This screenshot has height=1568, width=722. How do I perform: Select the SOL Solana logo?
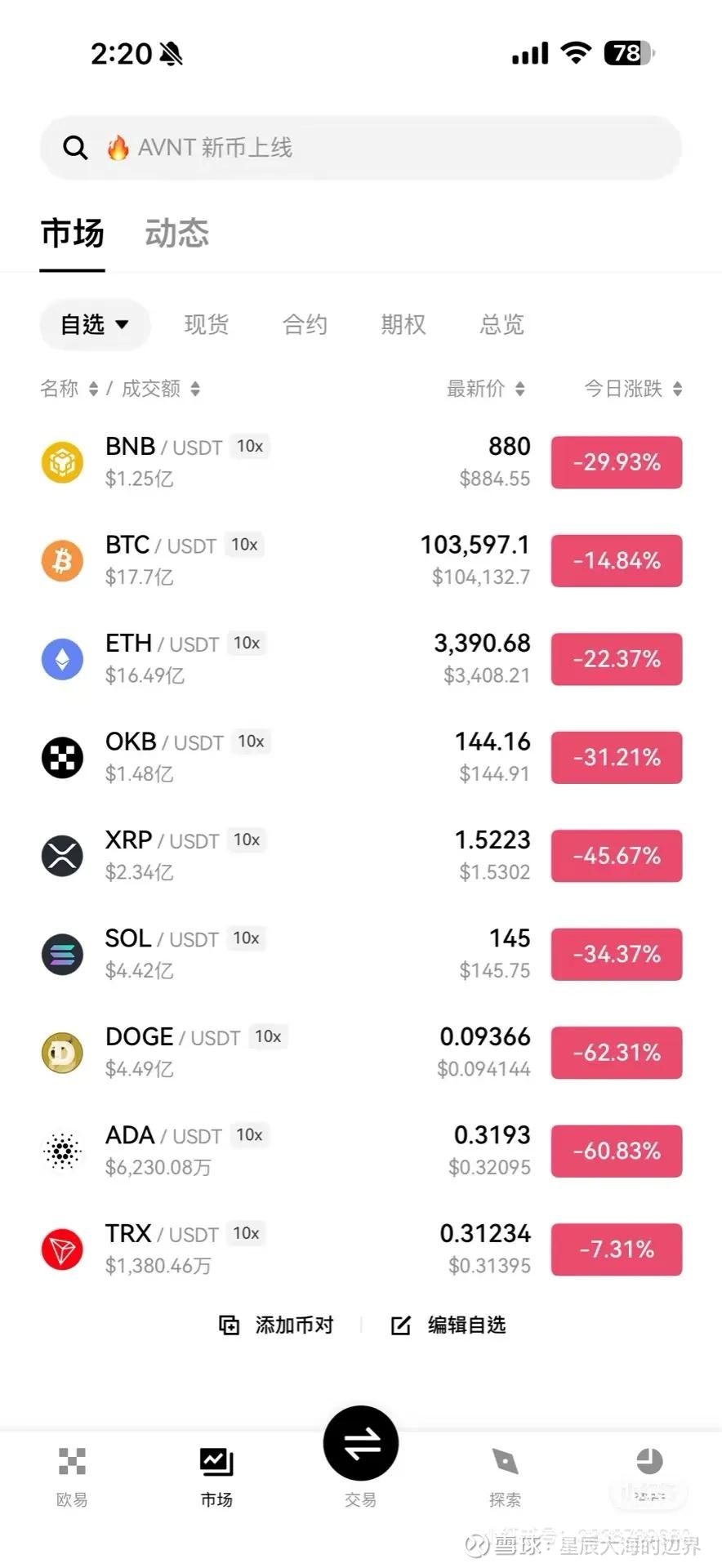coord(63,954)
